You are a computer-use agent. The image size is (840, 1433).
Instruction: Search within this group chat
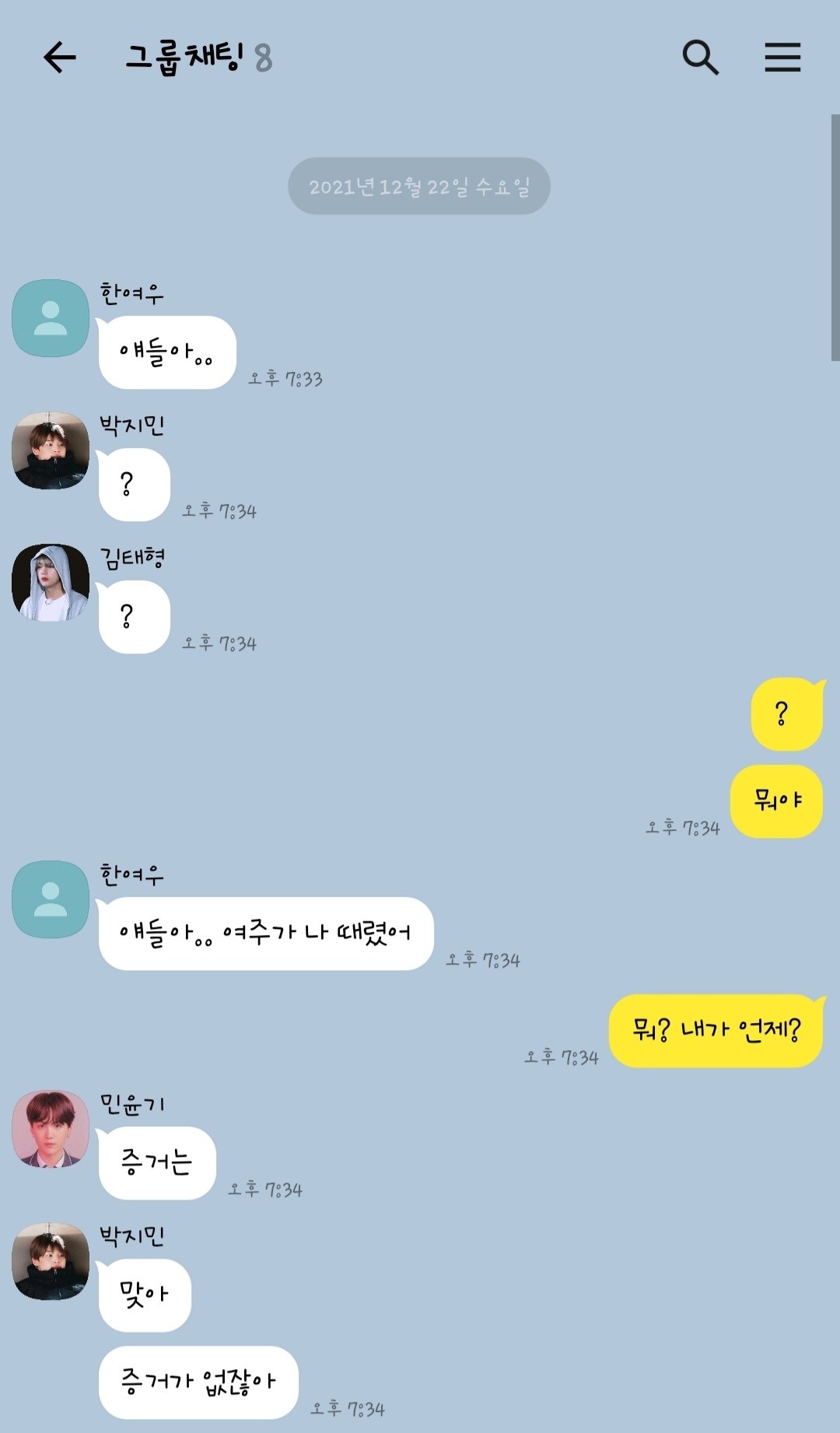(700, 58)
